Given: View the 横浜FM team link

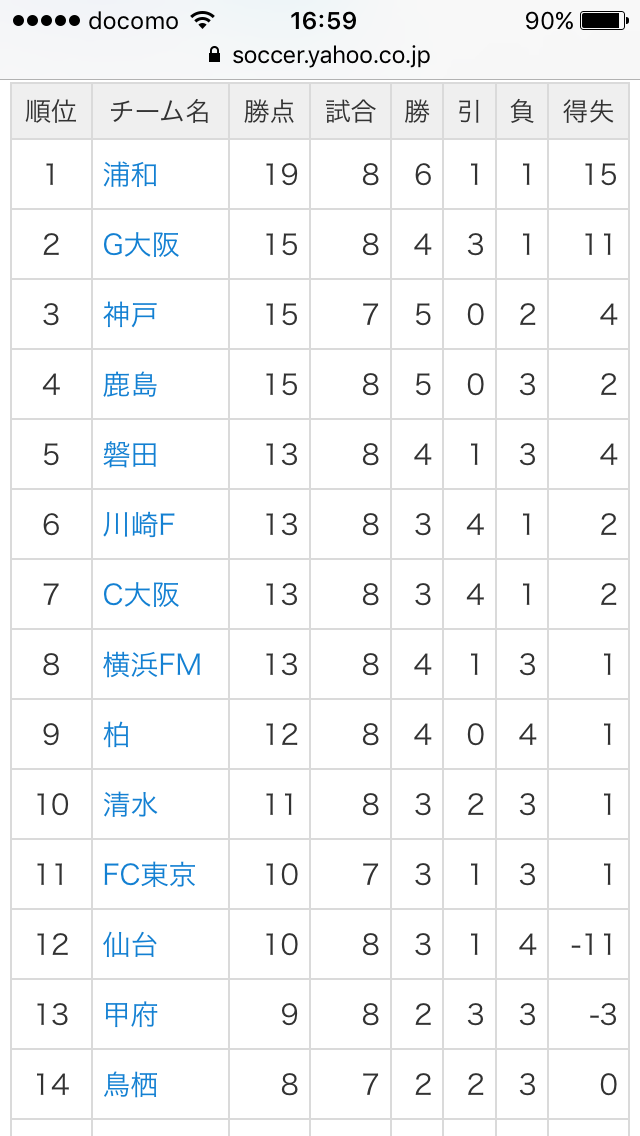Looking at the screenshot, I should click(152, 665).
